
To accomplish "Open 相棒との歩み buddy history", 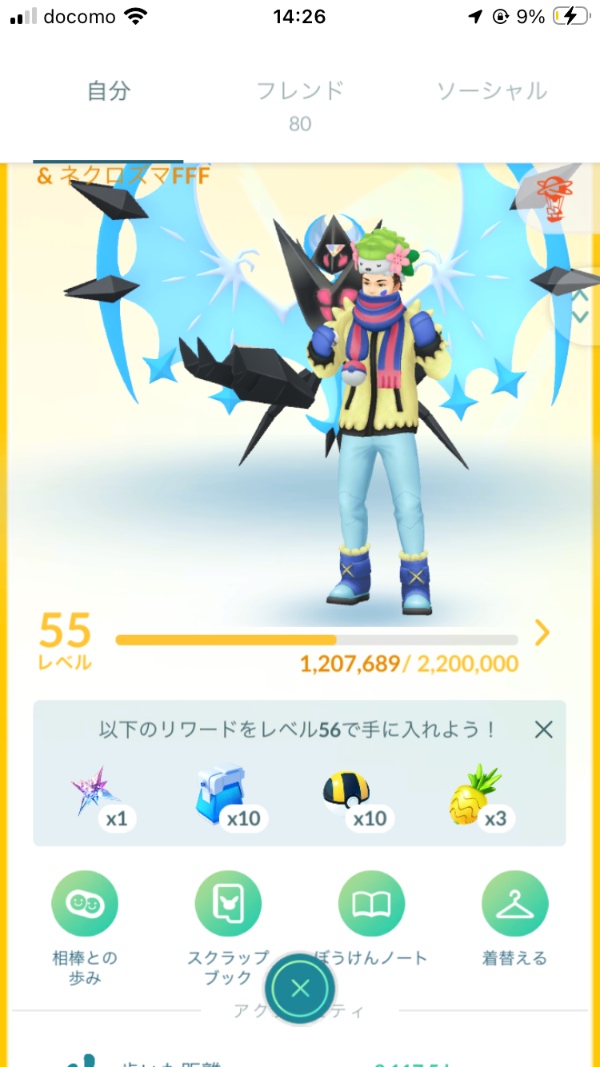I will click(x=84, y=904).
